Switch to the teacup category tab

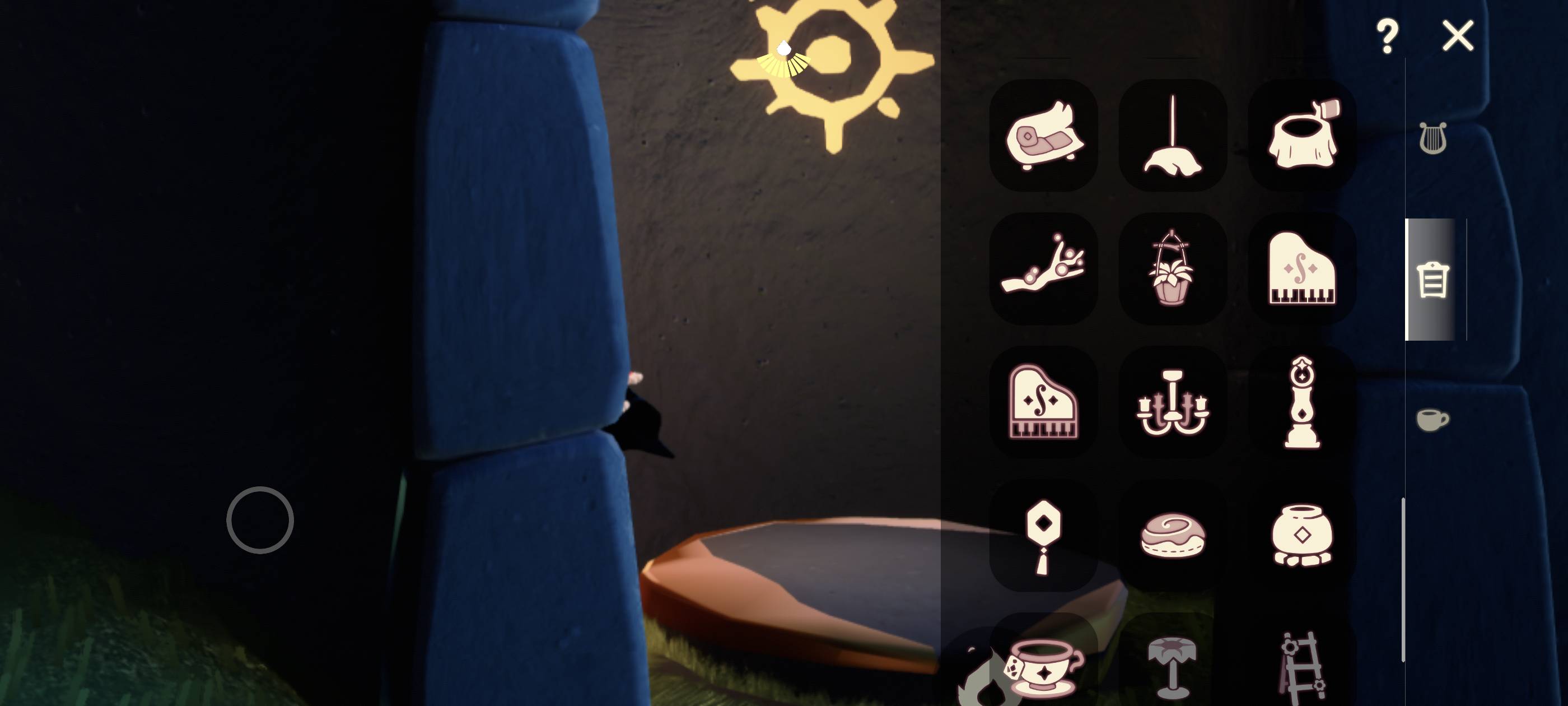(x=1432, y=419)
